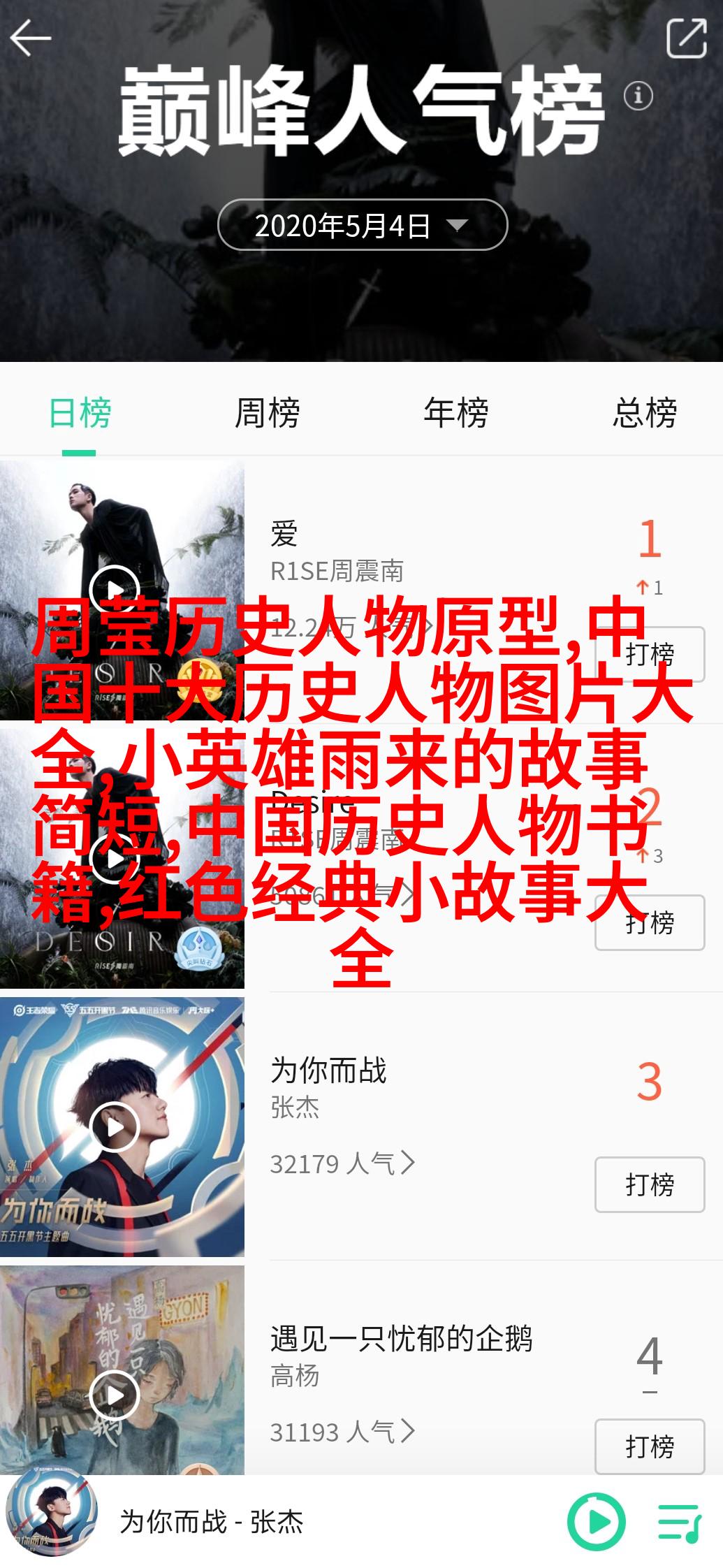Tap 打榜 for 爱 by R1SE周震南

coord(649,654)
